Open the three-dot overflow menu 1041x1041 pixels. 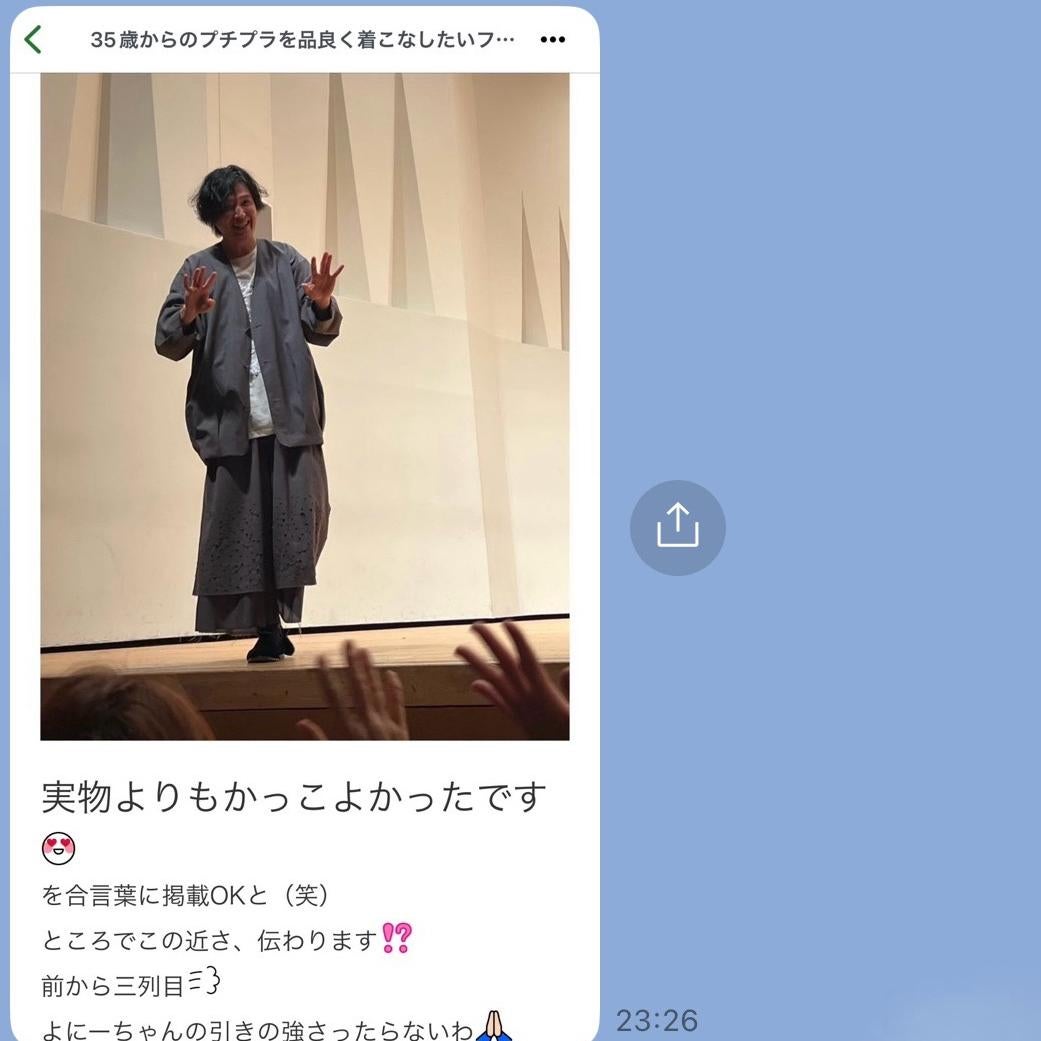click(552, 40)
